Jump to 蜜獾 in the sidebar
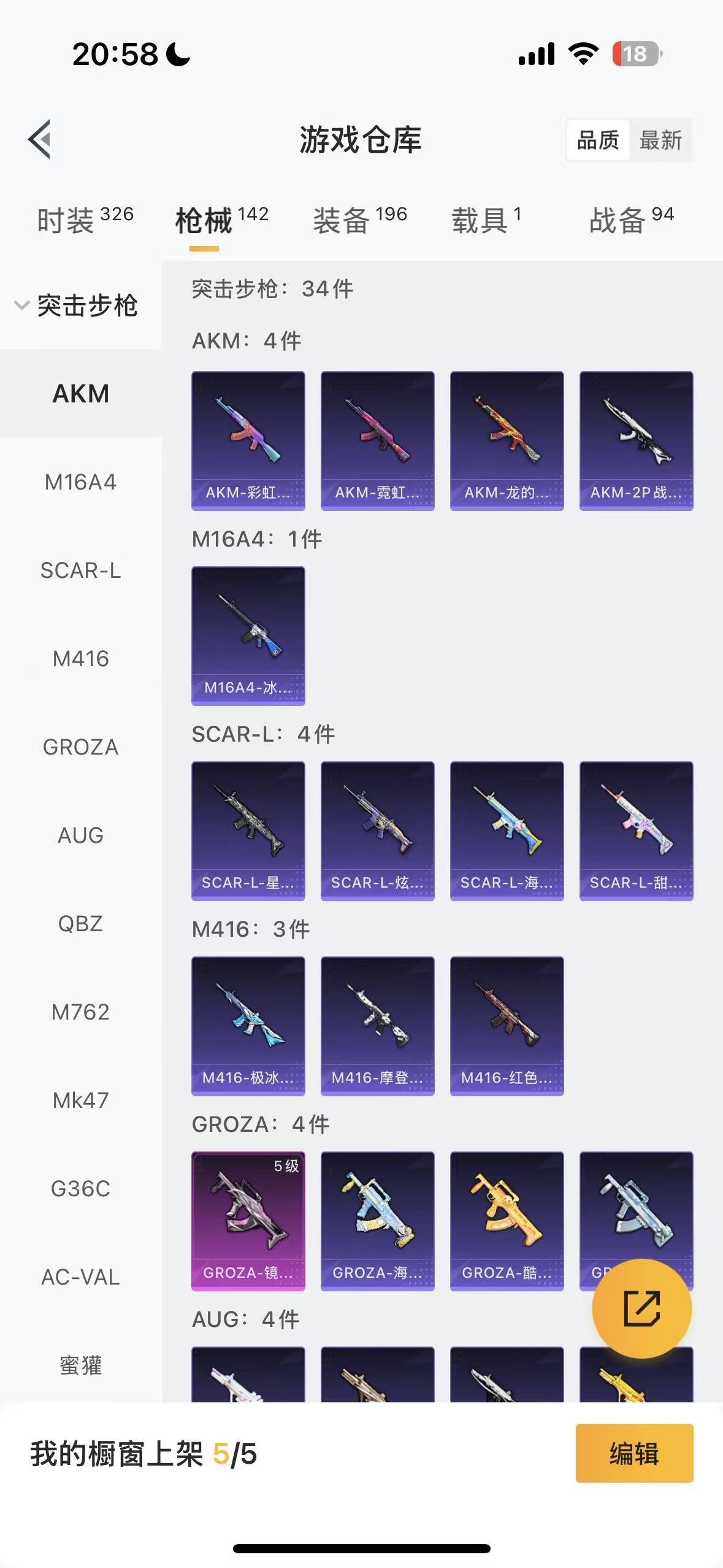This screenshot has height=1568, width=723. point(80,1366)
